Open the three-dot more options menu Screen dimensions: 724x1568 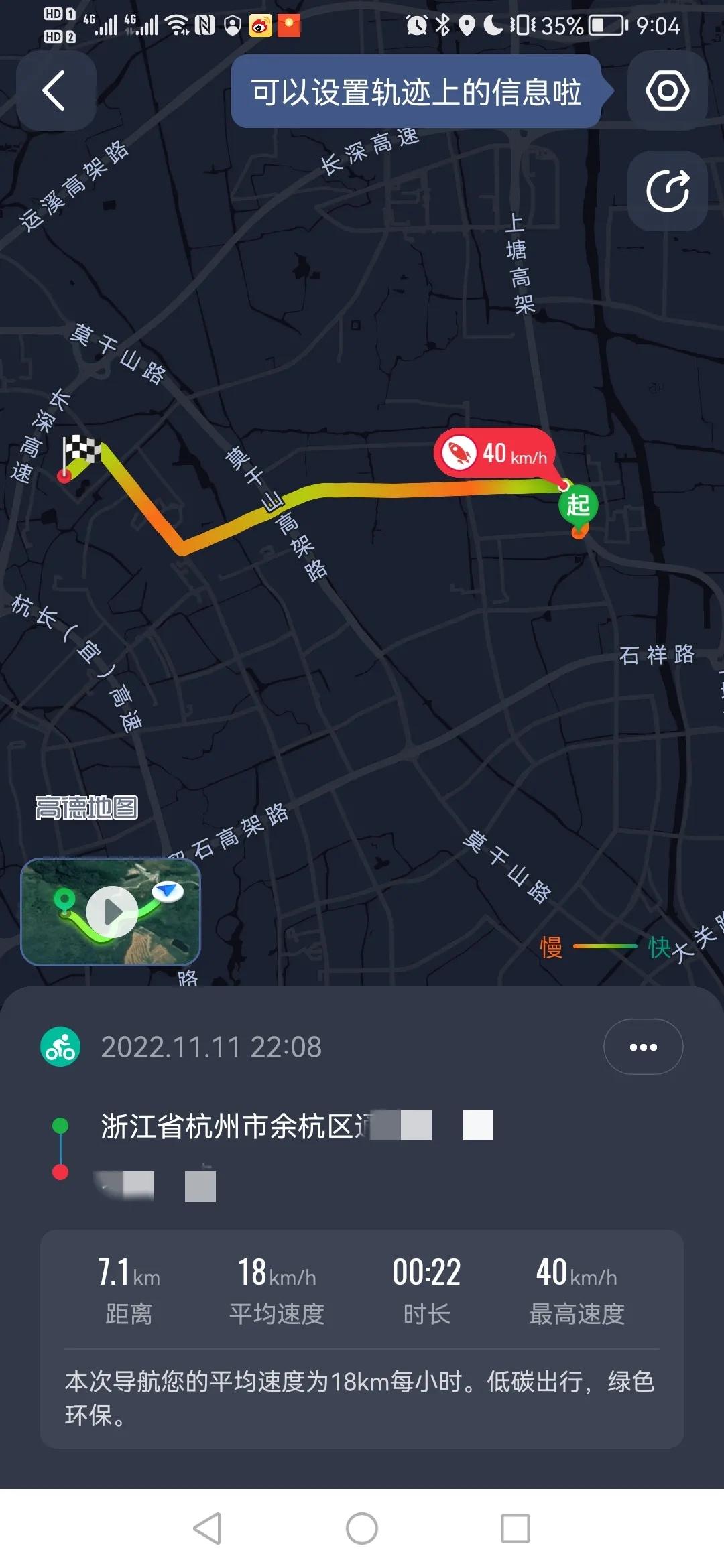(x=642, y=1046)
